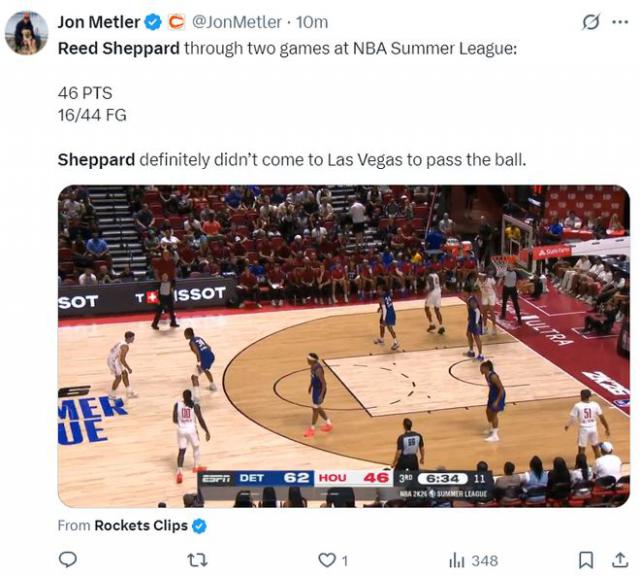This screenshot has height=576, width=640.
Task: Share this post
Action: tap(620, 560)
